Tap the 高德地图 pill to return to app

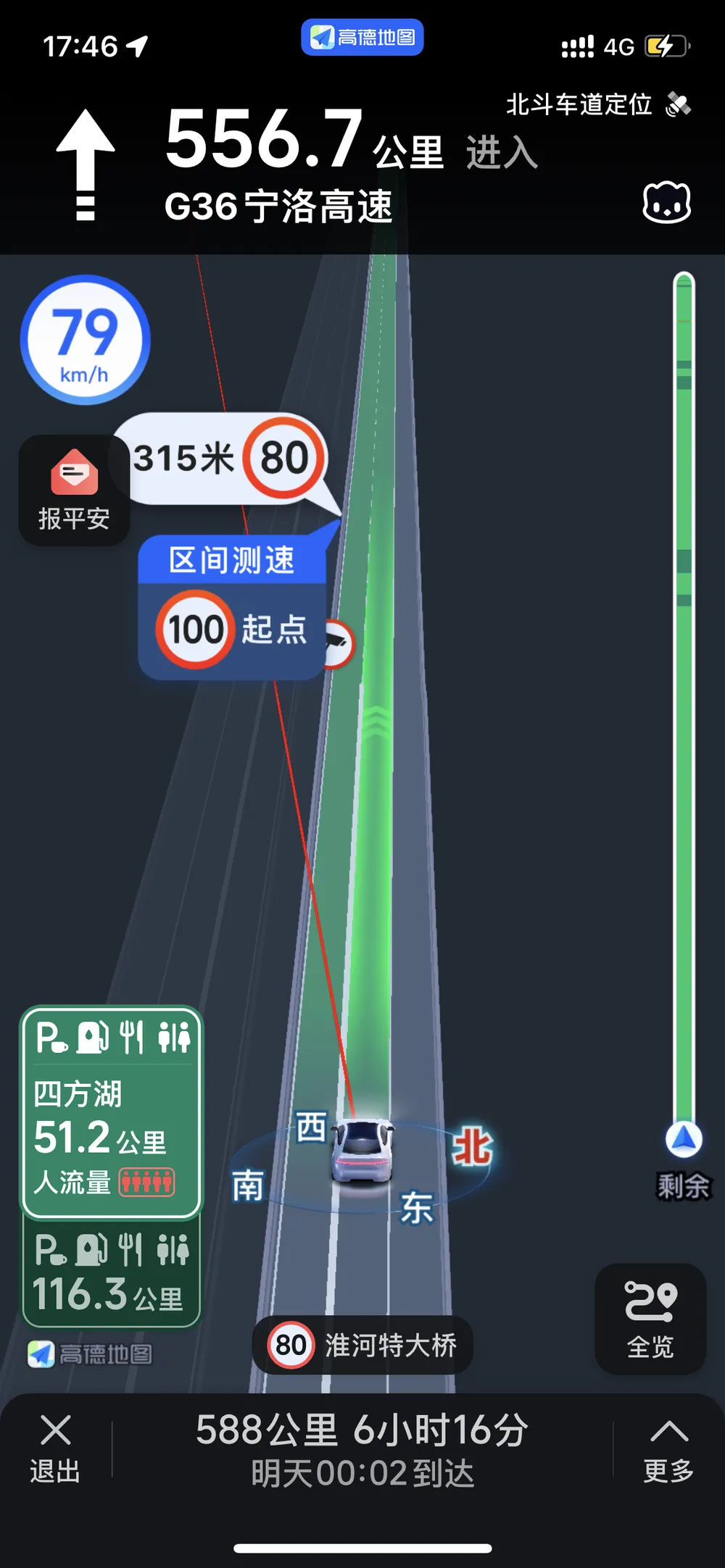362,37
